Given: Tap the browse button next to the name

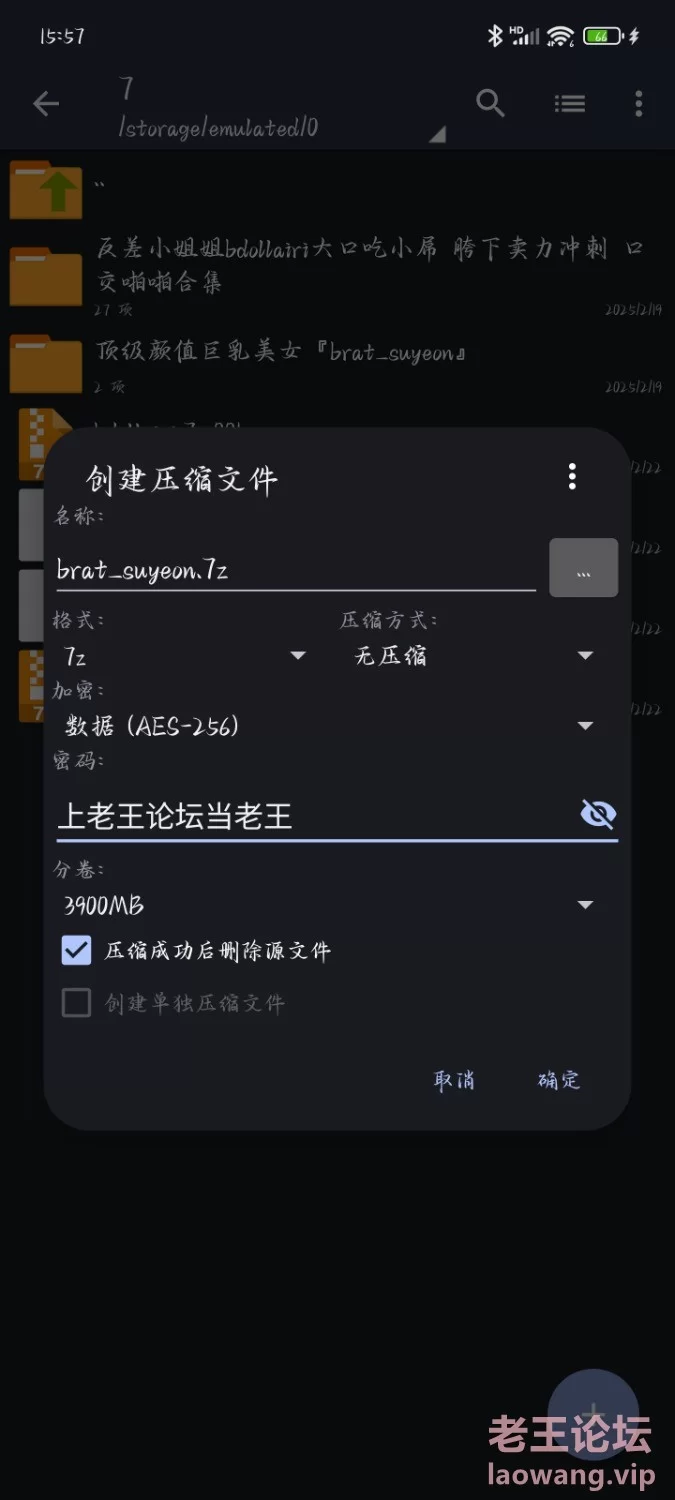Looking at the screenshot, I should [584, 568].
